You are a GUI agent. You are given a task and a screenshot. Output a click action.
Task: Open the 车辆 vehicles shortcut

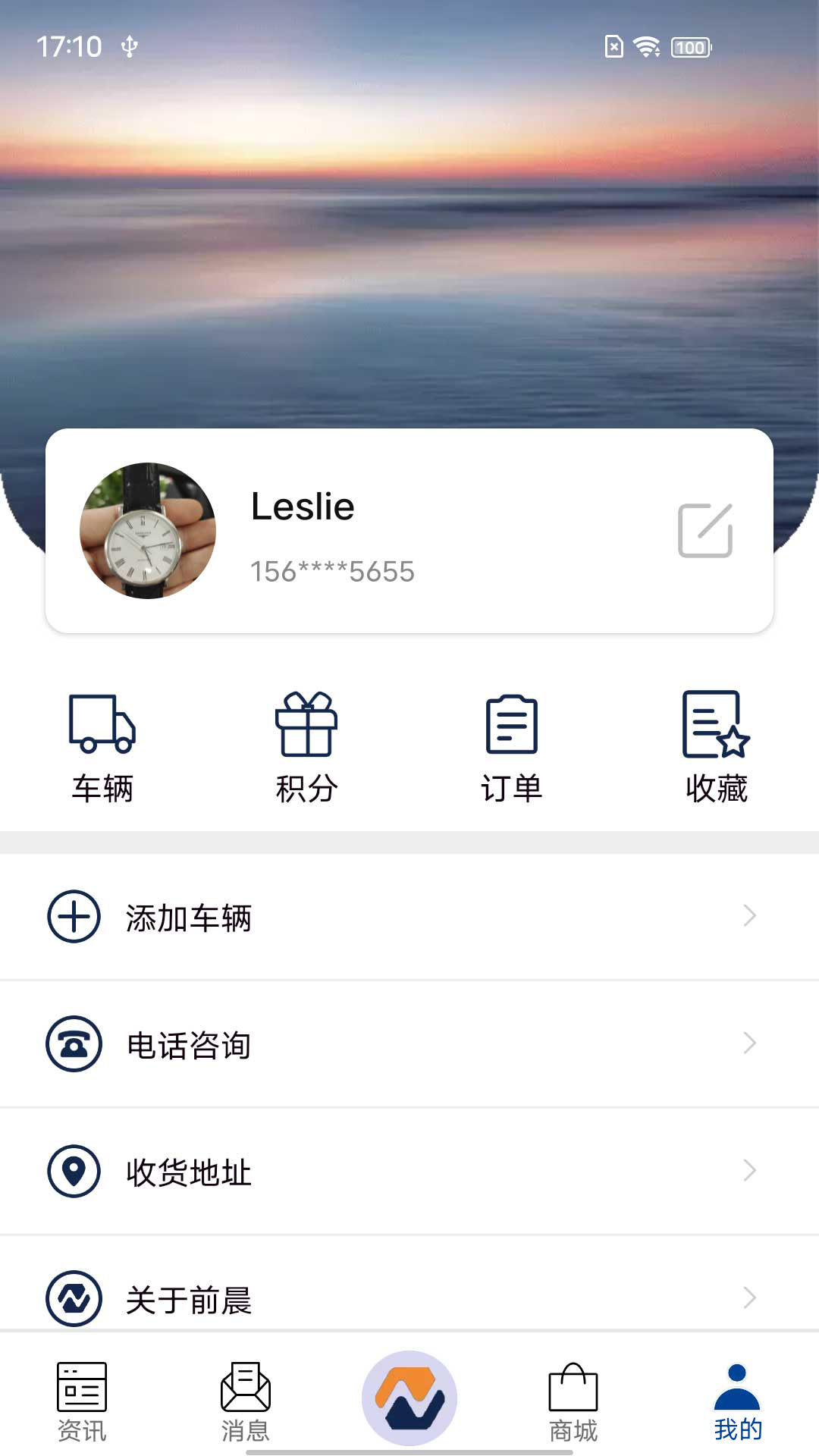click(x=102, y=747)
